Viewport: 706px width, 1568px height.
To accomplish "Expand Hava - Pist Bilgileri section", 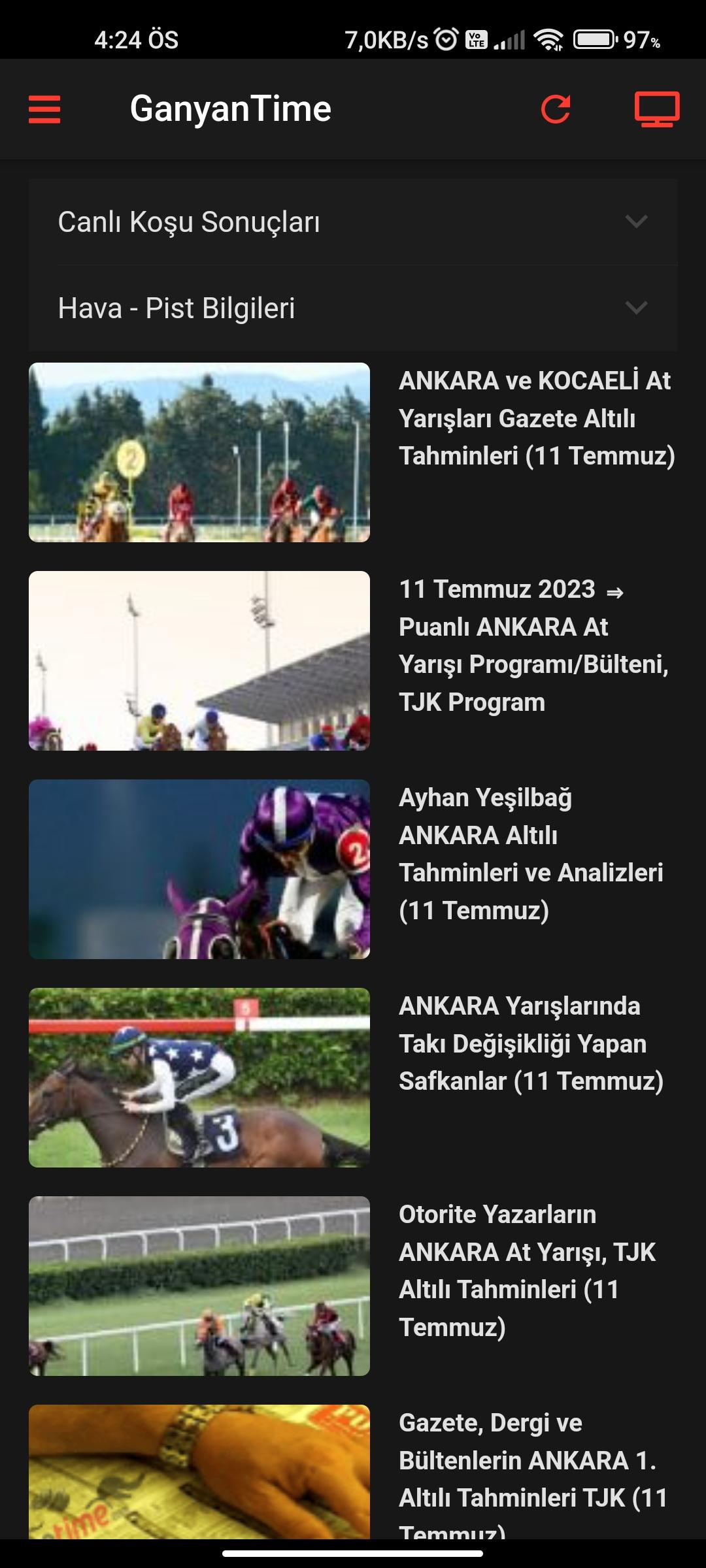I will (353, 308).
